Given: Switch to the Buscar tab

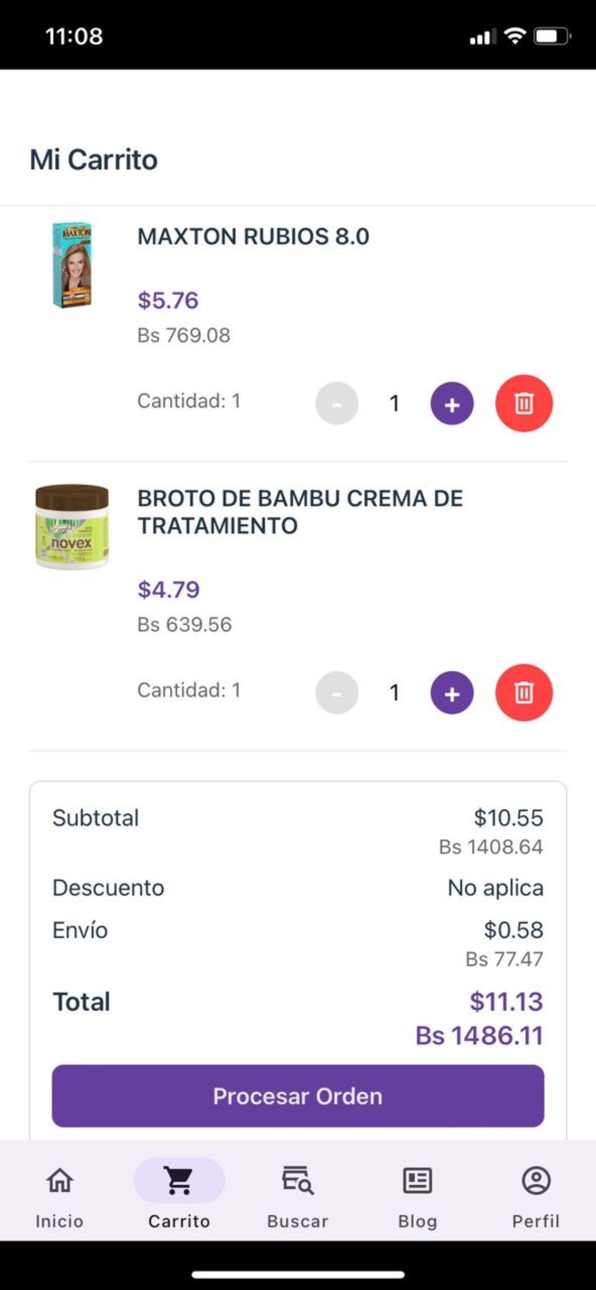Looking at the screenshot, I should click(x=298, y=1196).
